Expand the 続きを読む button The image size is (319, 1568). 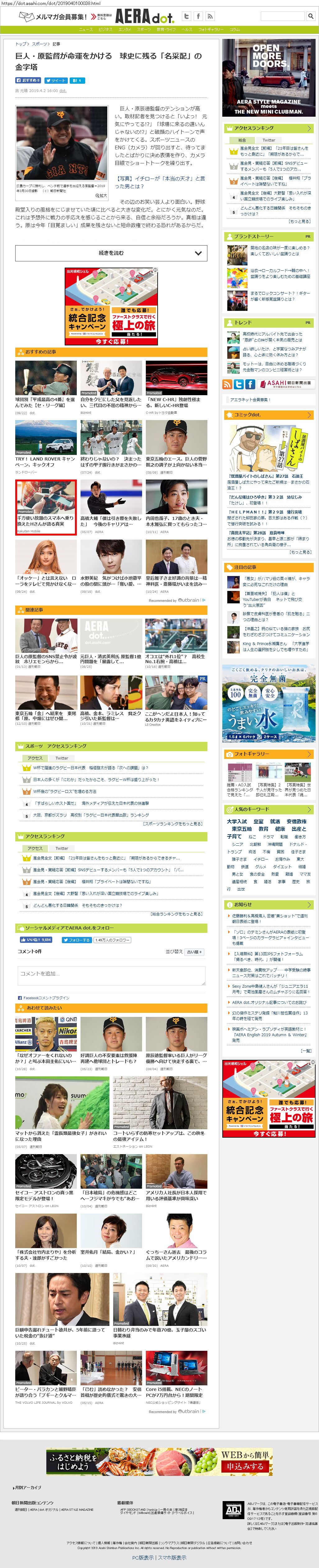(x=111, y=253)
